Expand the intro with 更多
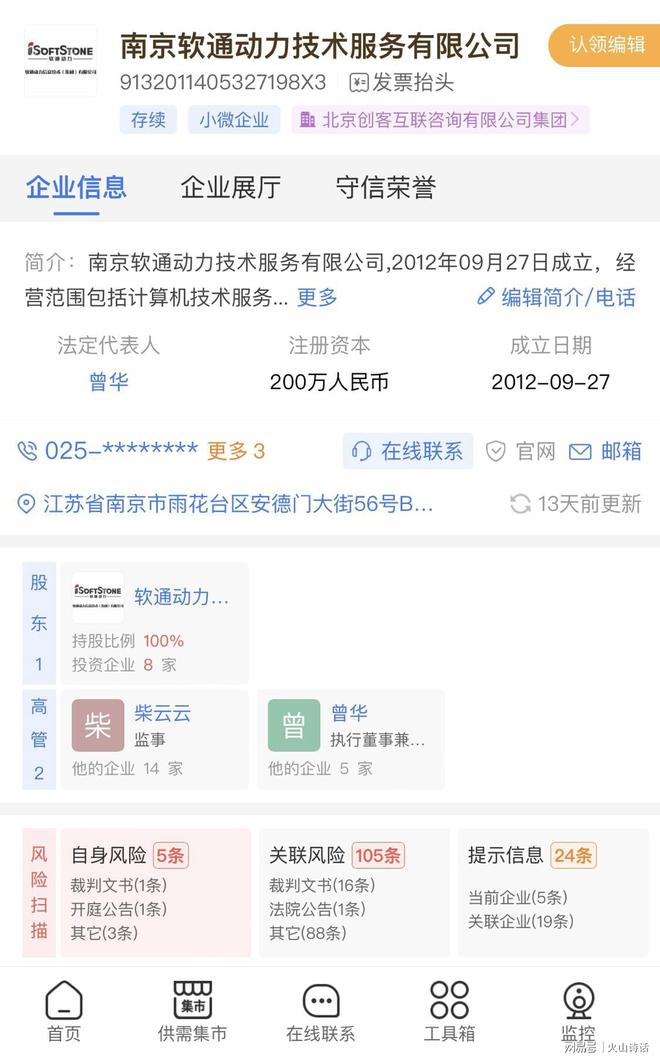The image size is (660, 1059). point(317,297)
